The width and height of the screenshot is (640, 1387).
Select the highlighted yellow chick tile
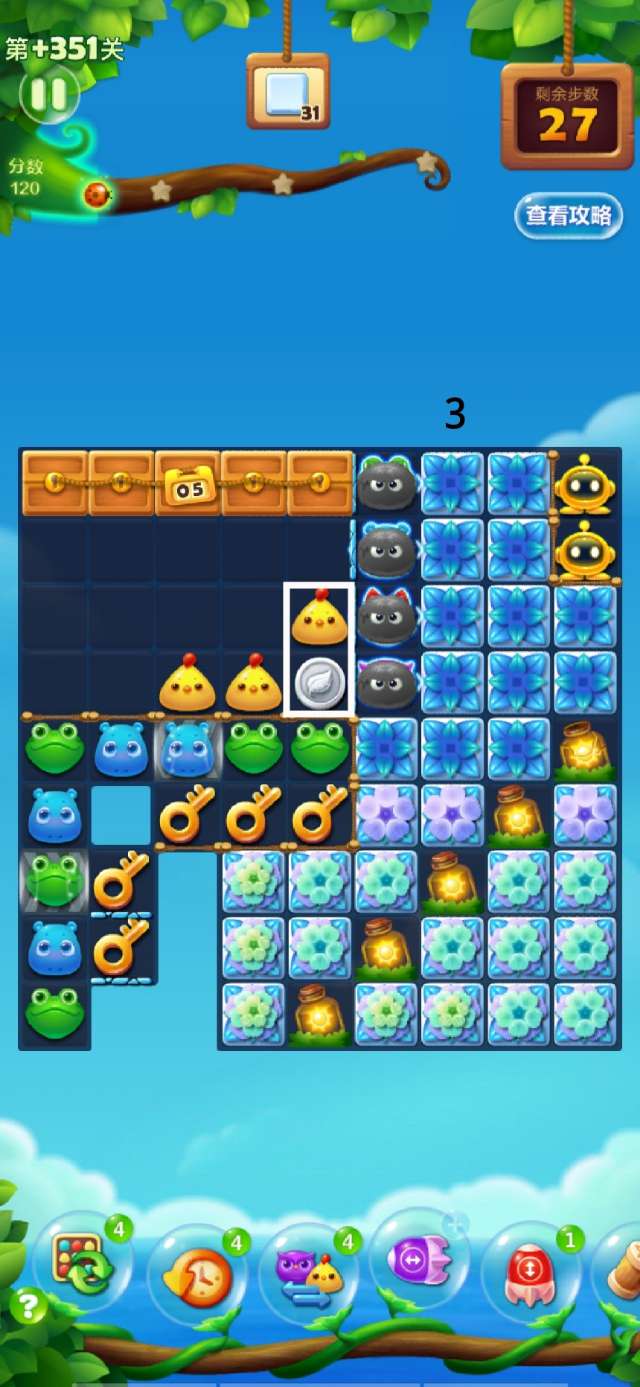tap(320, 618)
